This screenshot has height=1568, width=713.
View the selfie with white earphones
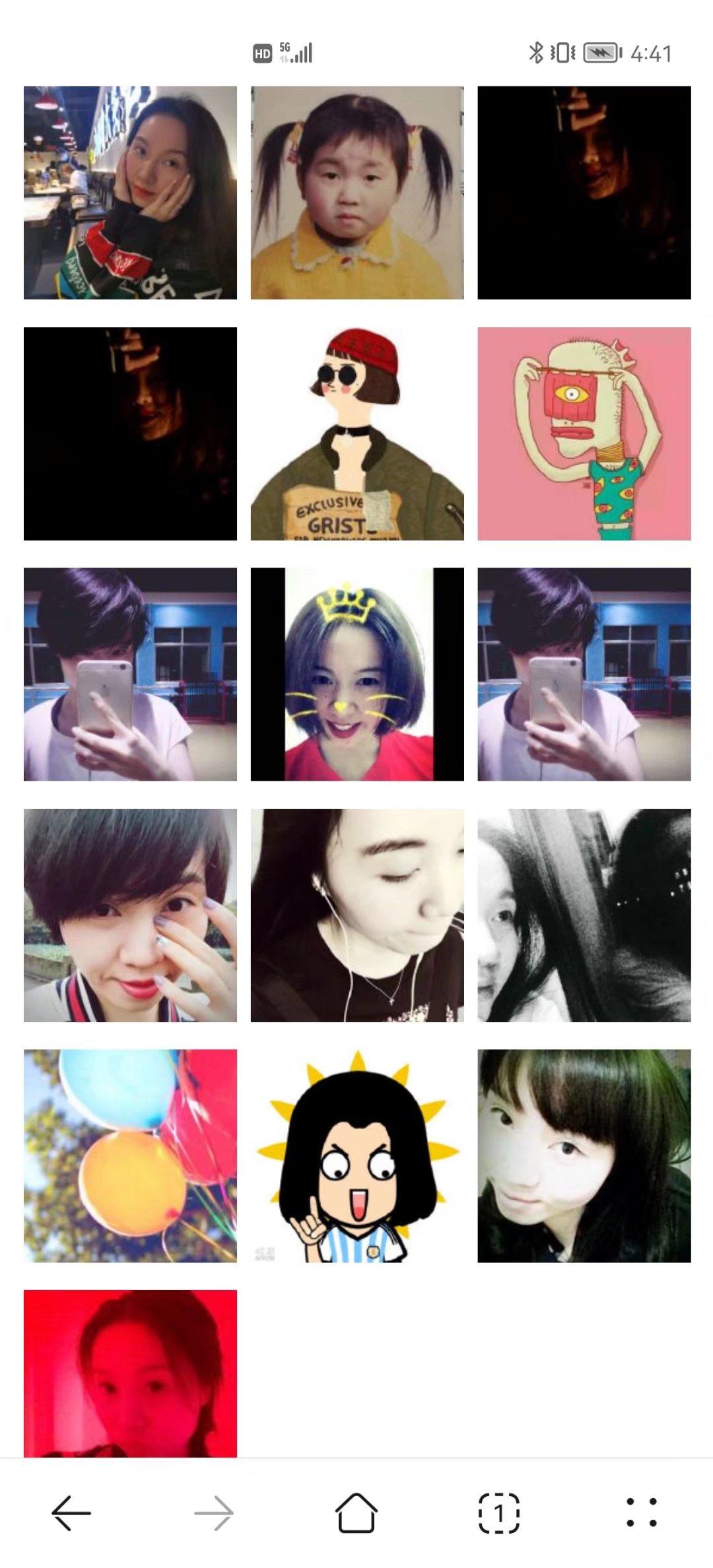click(357, 915)
